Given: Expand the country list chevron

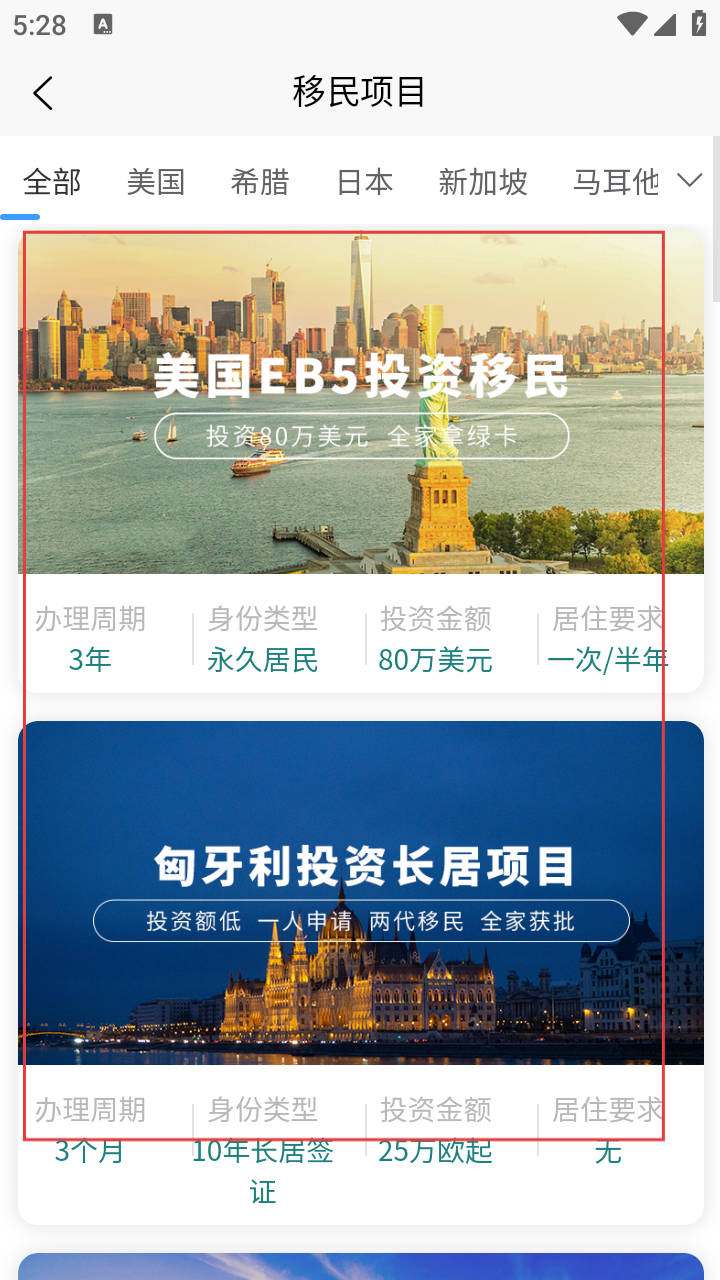Looking at the screenshot, I should (x=689, y=180).
